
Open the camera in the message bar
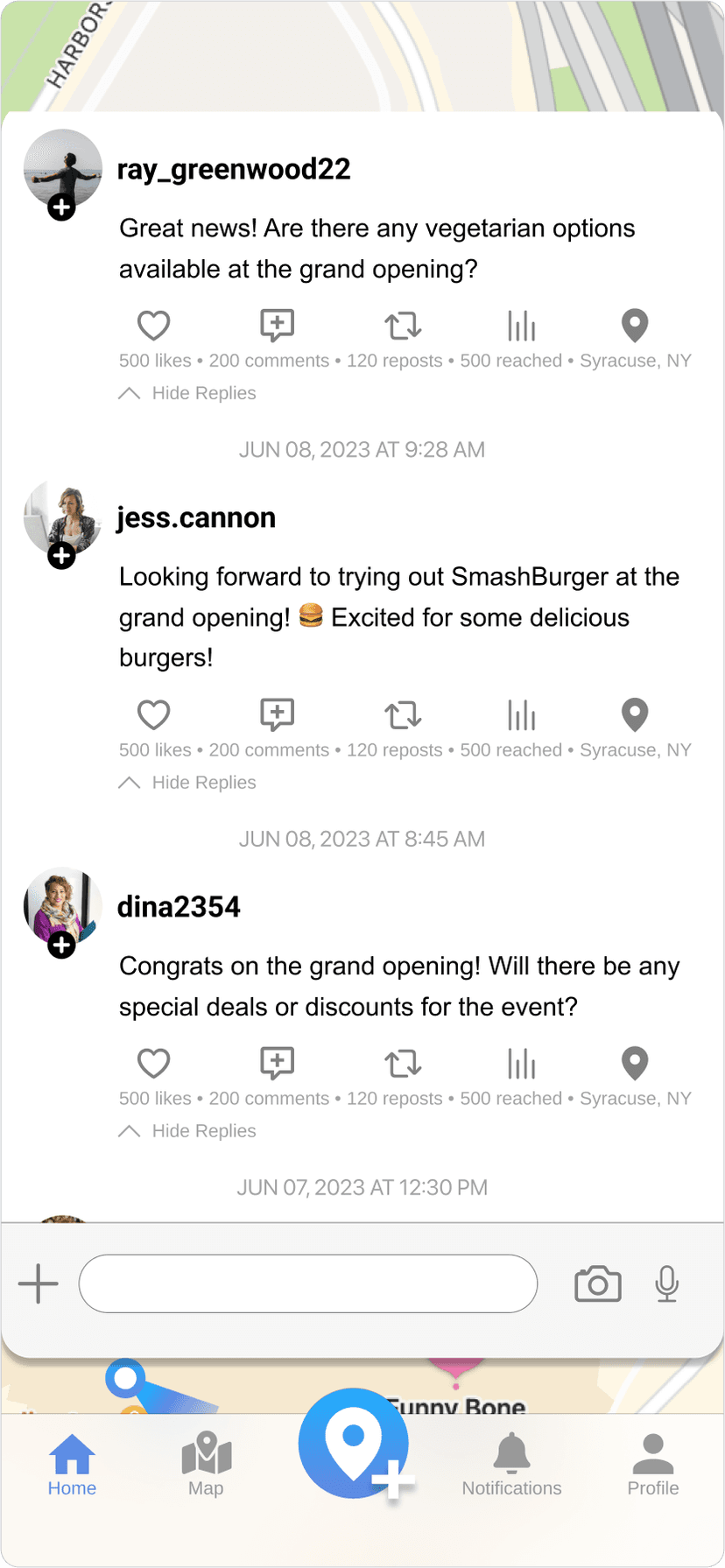coord(597,1283)
